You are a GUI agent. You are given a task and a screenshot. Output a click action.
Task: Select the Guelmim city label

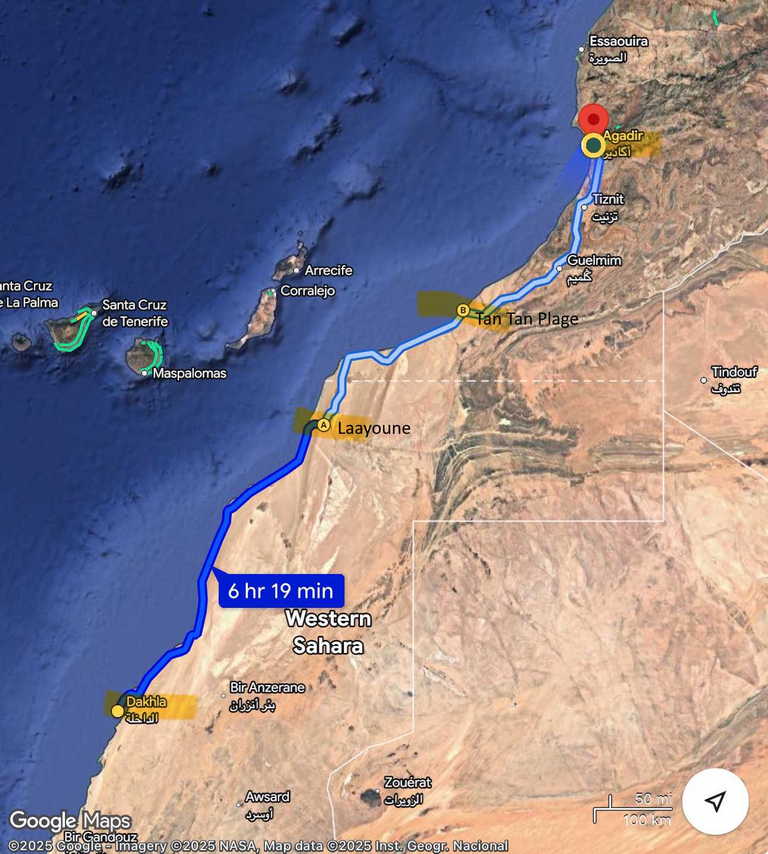(594, 261)
